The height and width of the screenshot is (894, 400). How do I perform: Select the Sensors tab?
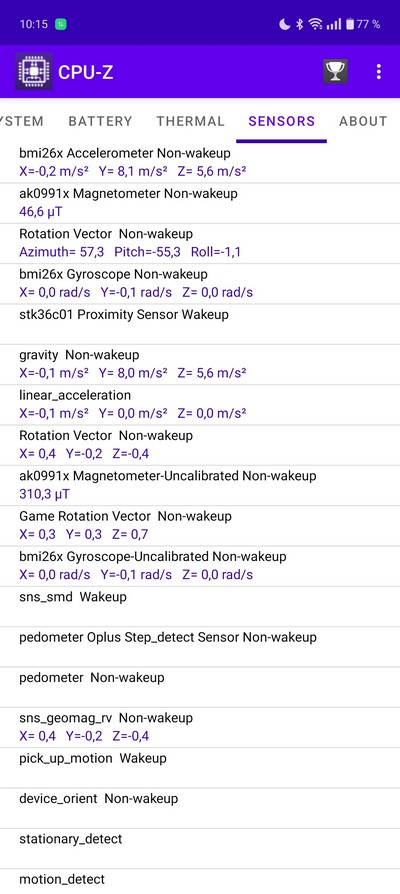tap(281, 121)
